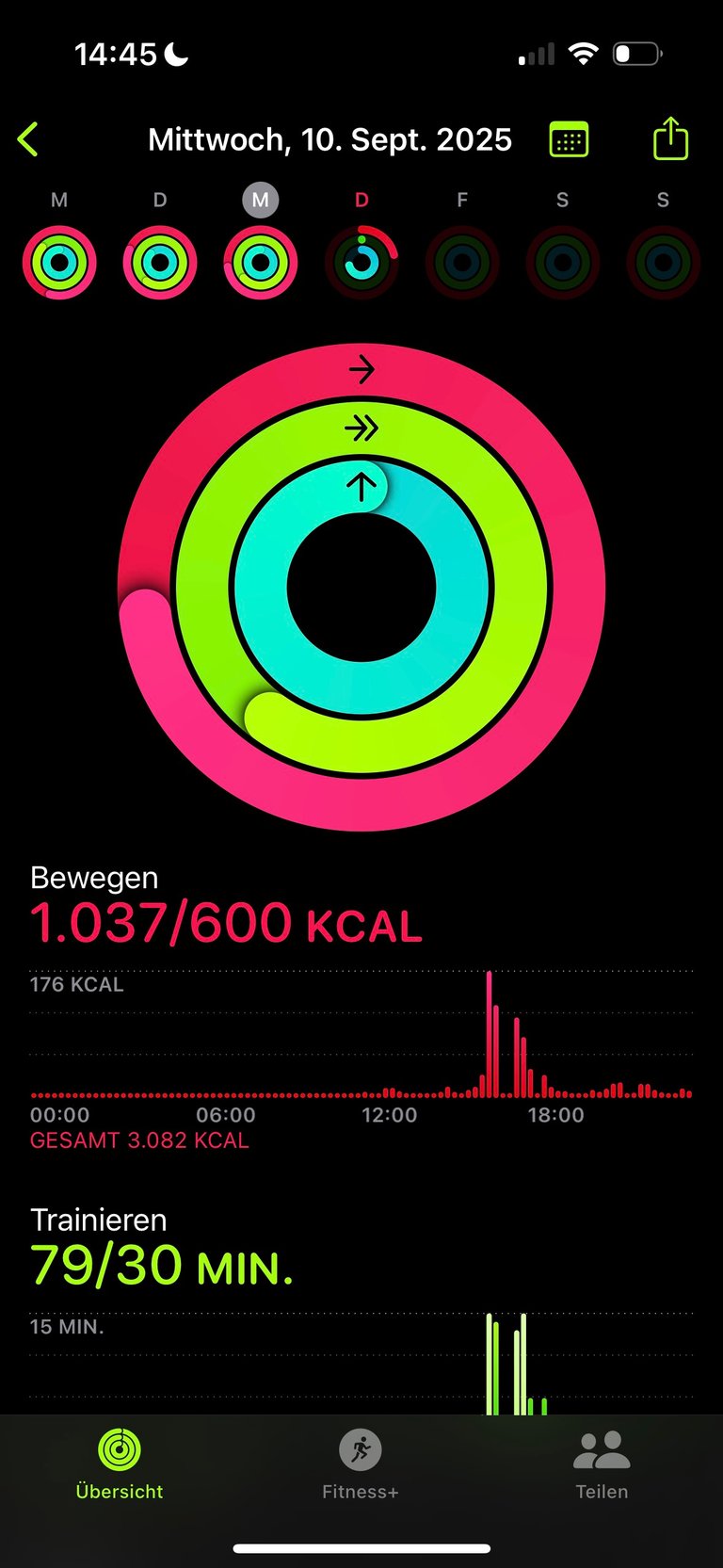The width and height of the screenshot is (723, 1568).
Task: Open the calendar month view
Action: click(x=569, y=139)
